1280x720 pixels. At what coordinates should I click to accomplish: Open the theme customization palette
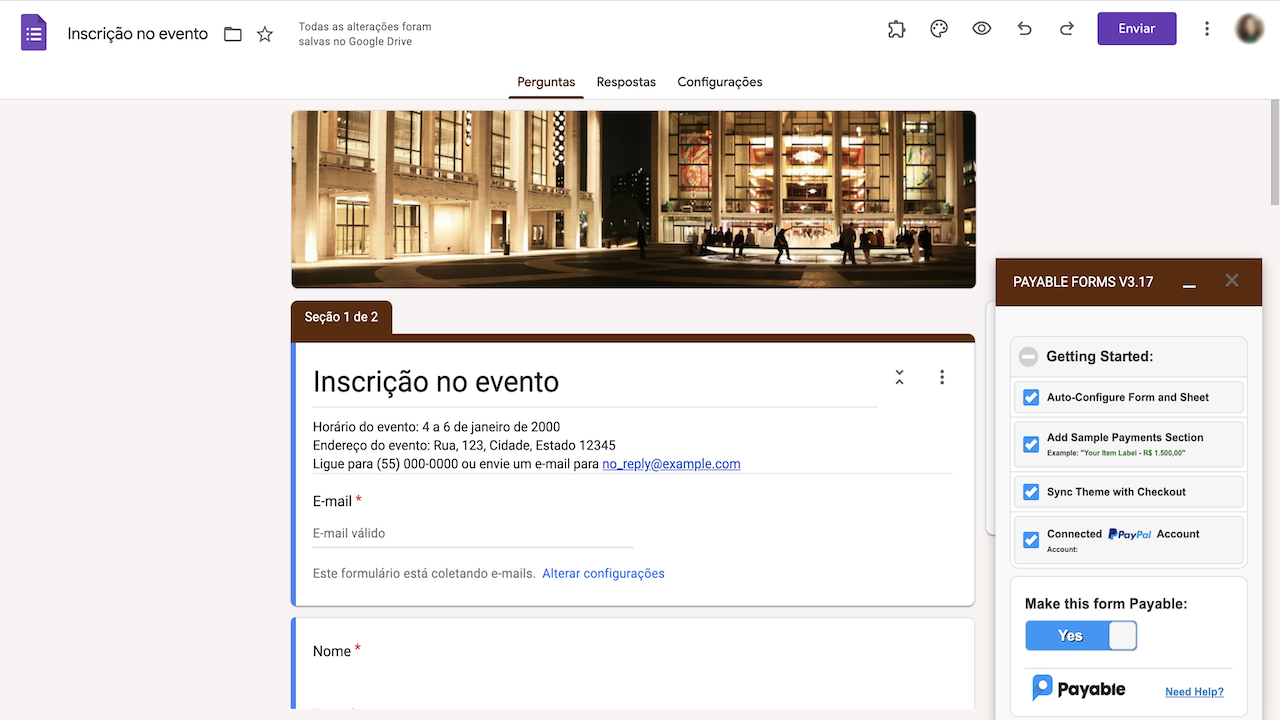(939, 29)
